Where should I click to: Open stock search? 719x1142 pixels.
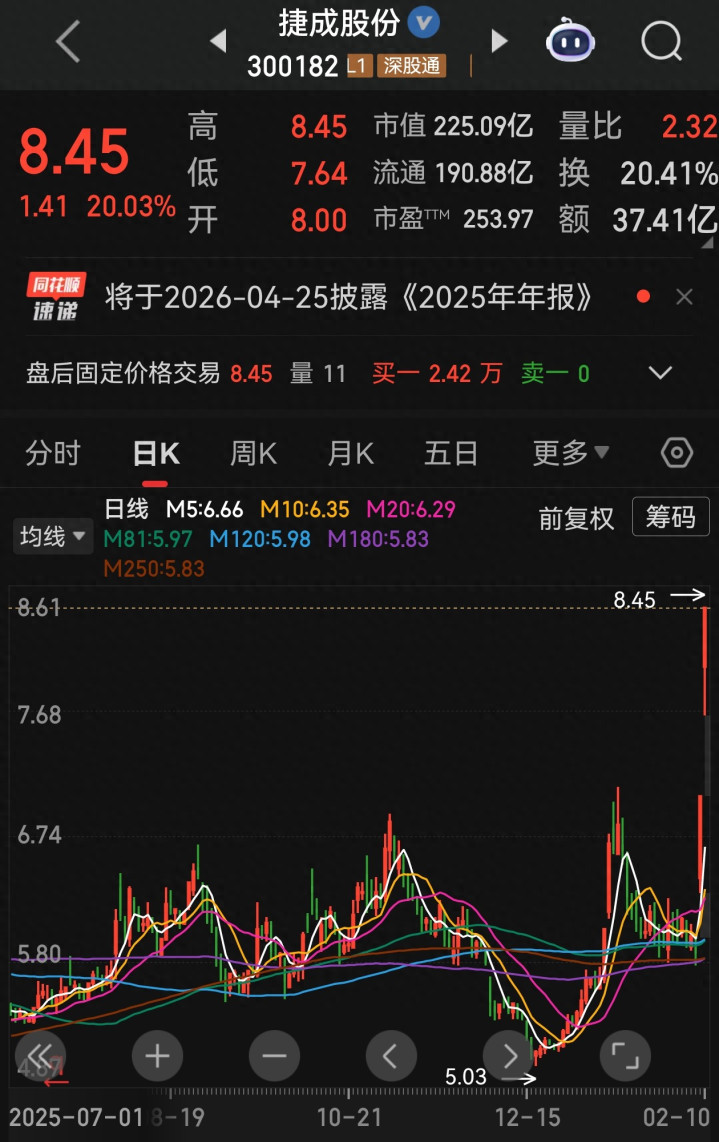(661, 42)
